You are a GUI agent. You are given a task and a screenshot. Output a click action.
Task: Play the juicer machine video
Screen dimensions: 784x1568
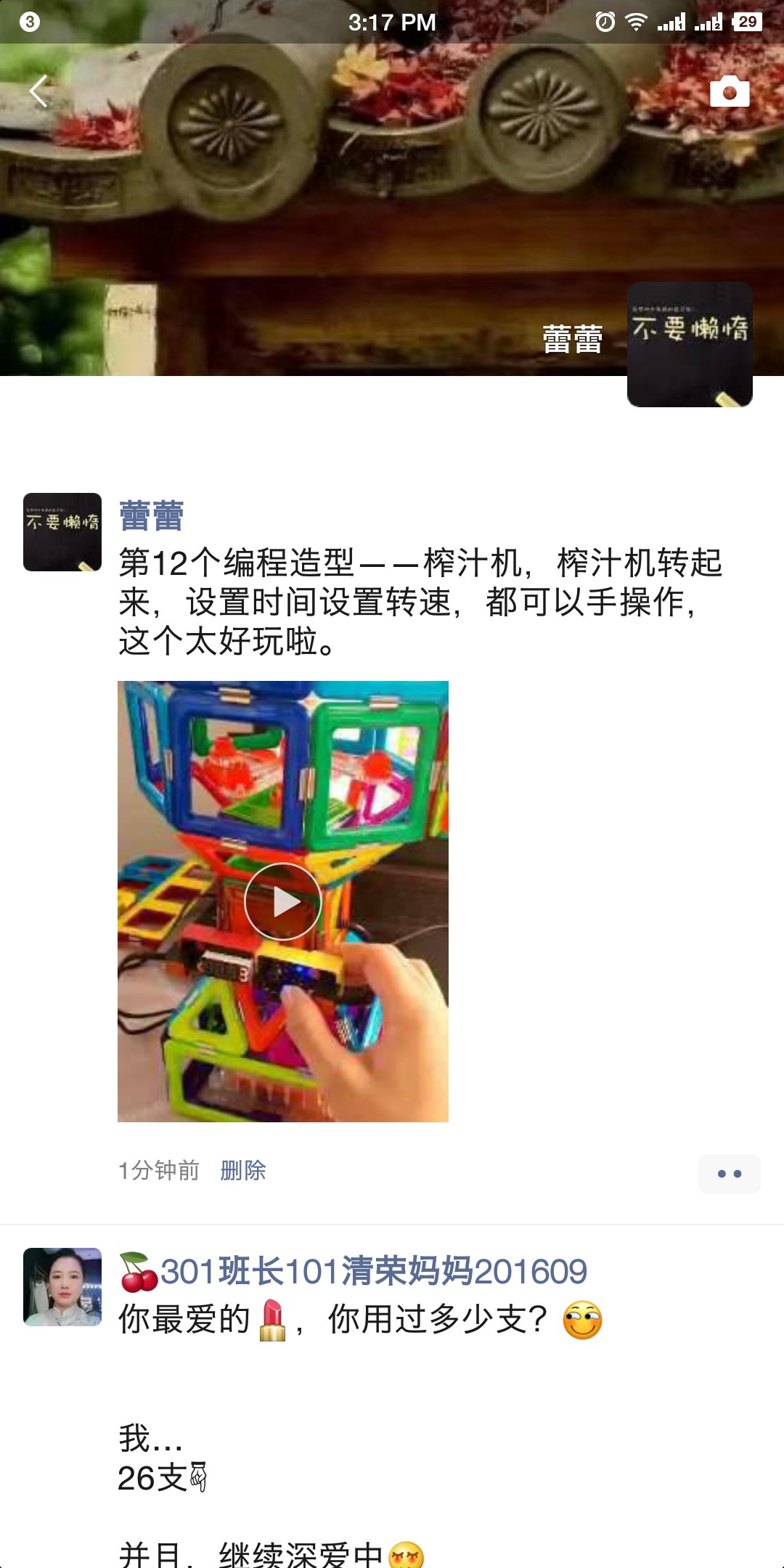(283, 901)
